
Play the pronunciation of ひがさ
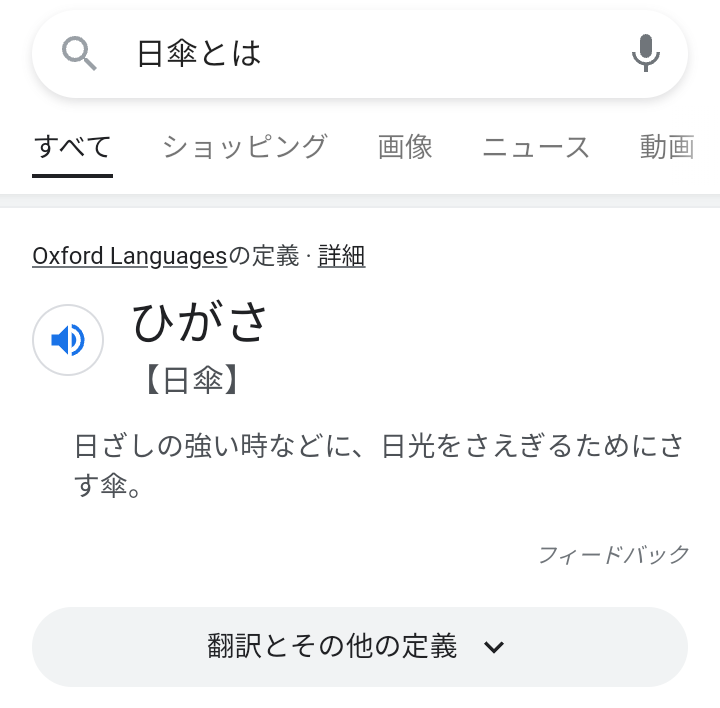pos(68,340)
